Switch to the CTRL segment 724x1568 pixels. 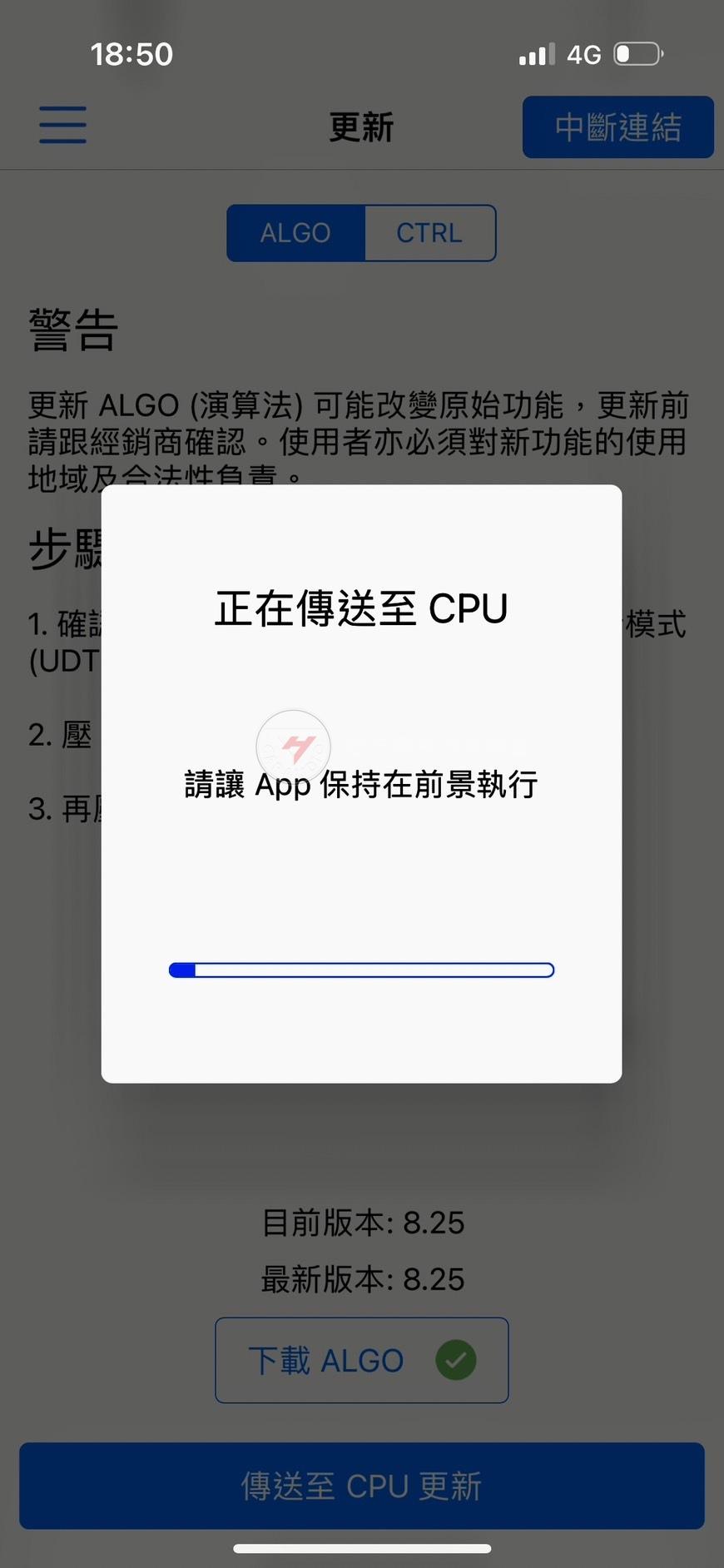[x=429, y=233]
